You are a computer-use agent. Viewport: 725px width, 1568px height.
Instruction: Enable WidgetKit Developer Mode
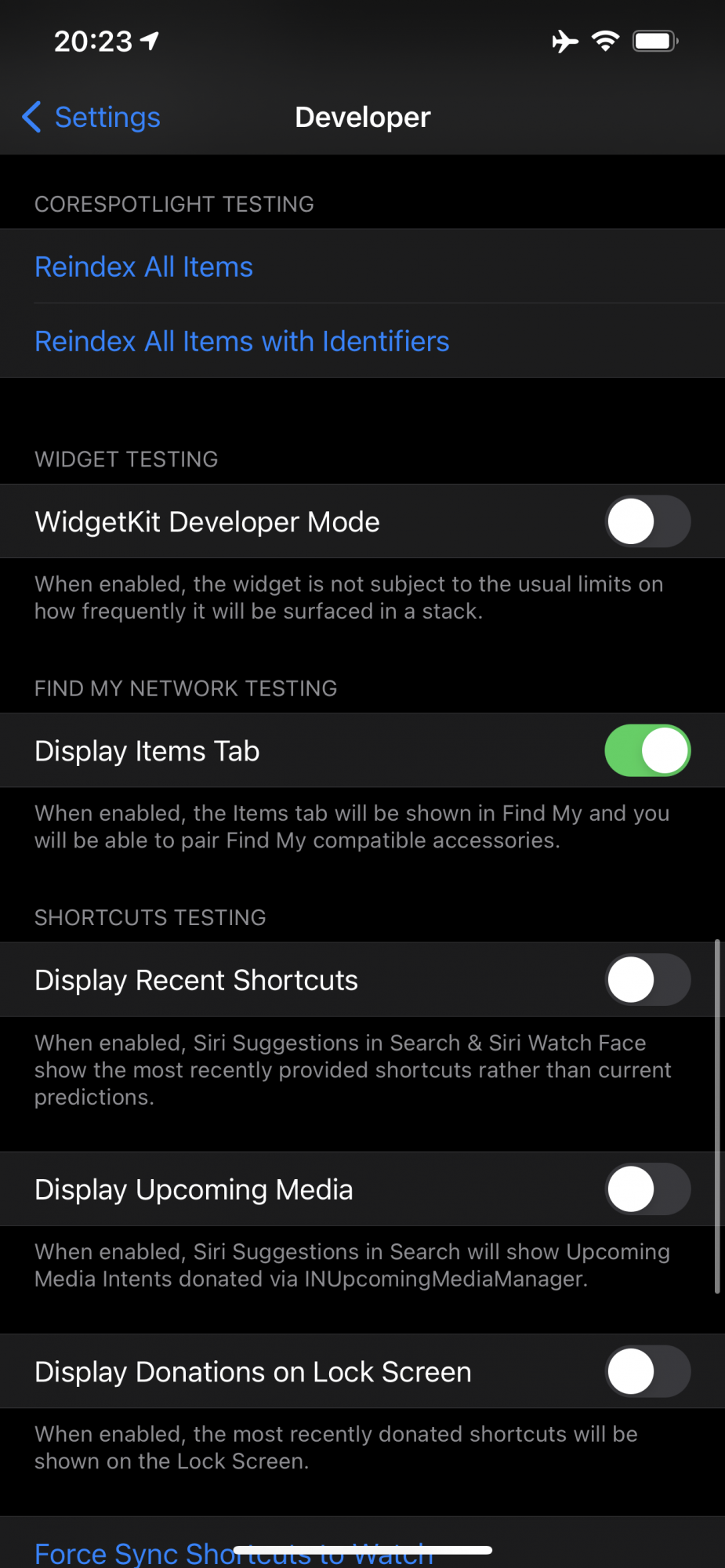pos(647,521)
